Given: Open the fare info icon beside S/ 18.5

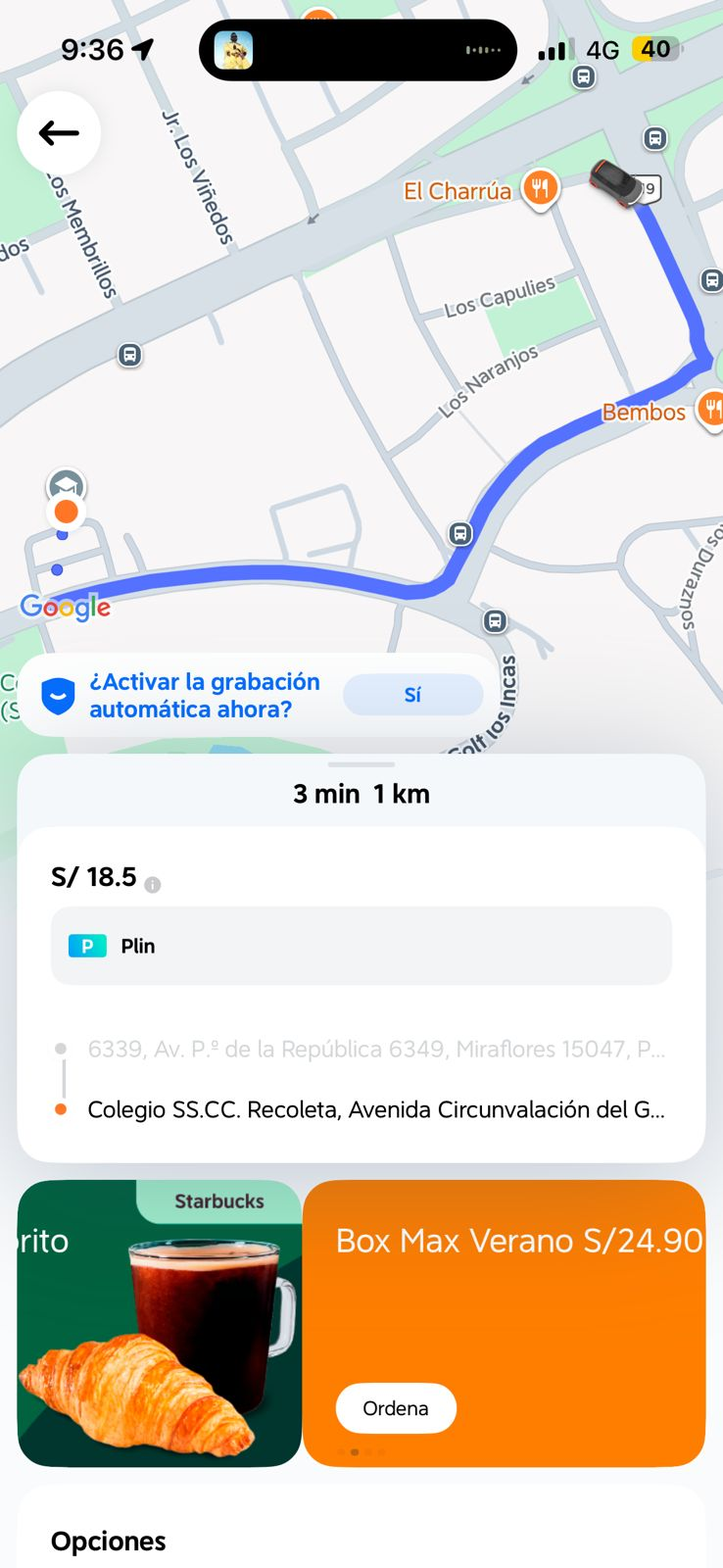Looking at the screenshot, I should 153,885.
